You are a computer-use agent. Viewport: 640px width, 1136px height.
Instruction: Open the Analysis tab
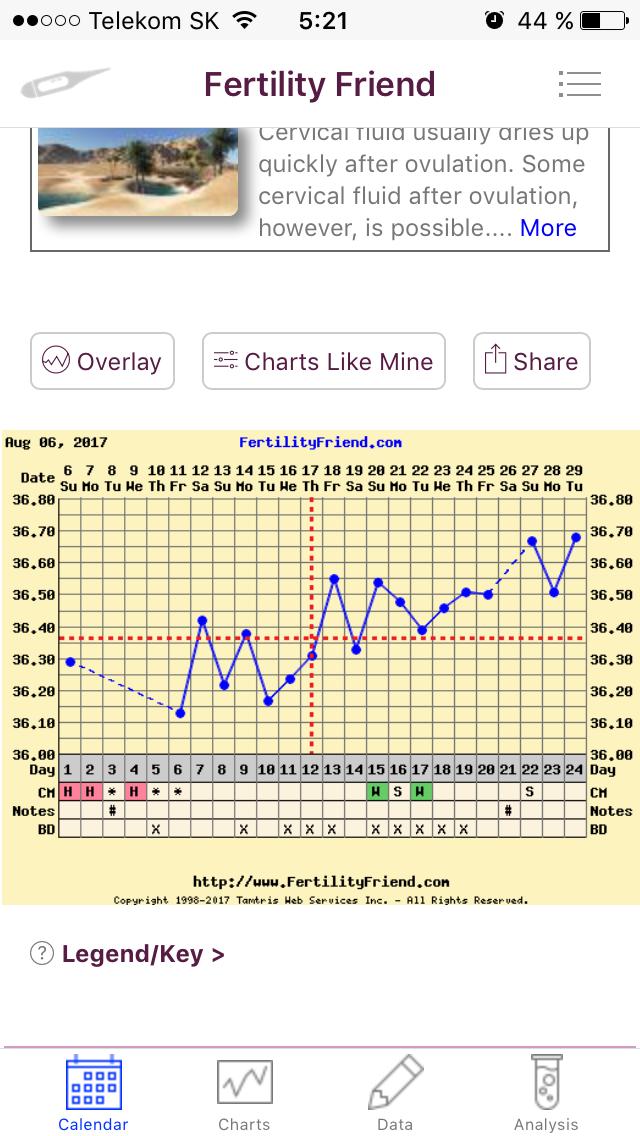tap(546, 1093)
